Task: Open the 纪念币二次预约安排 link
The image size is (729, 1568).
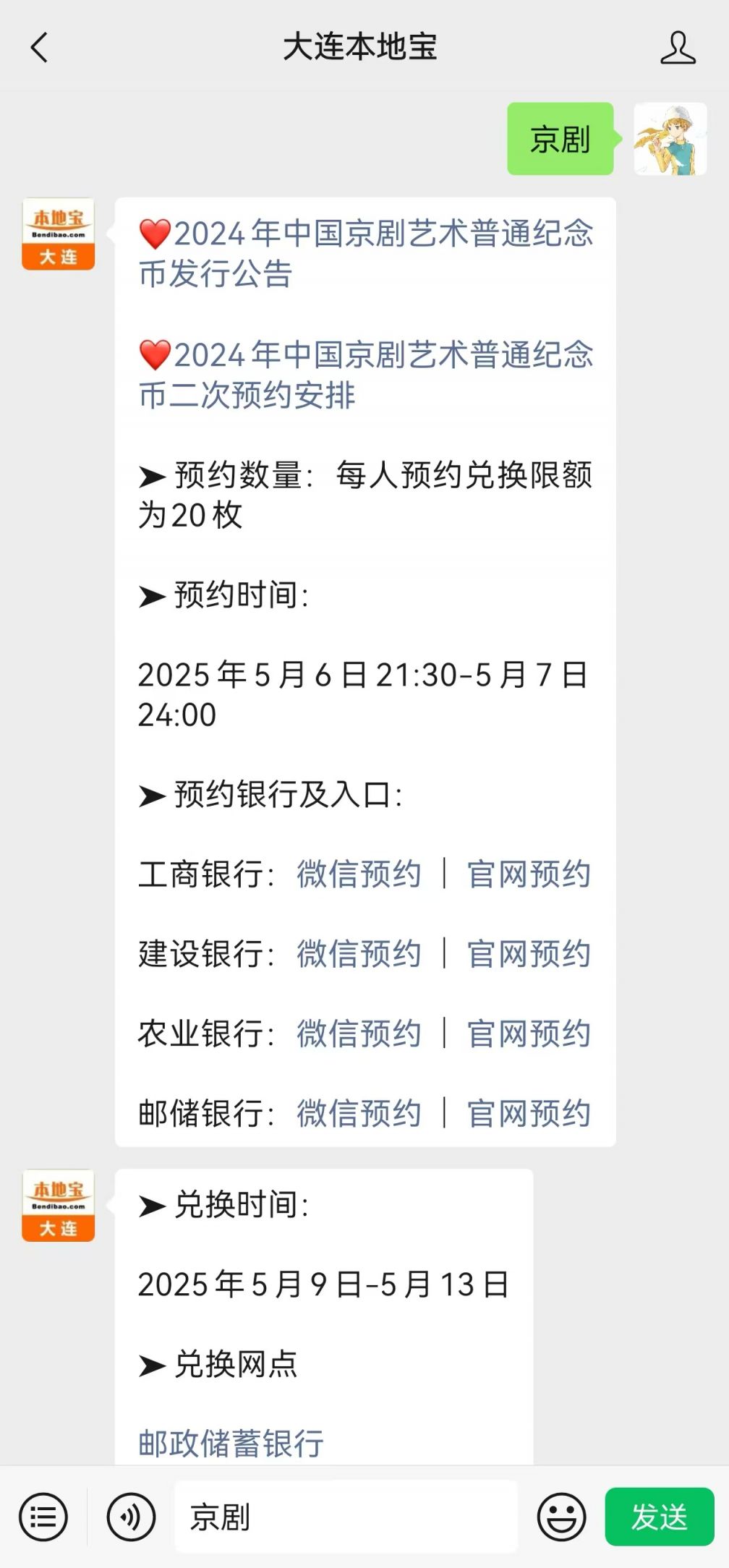Action: pyautogui.click(x=366, y=375)
